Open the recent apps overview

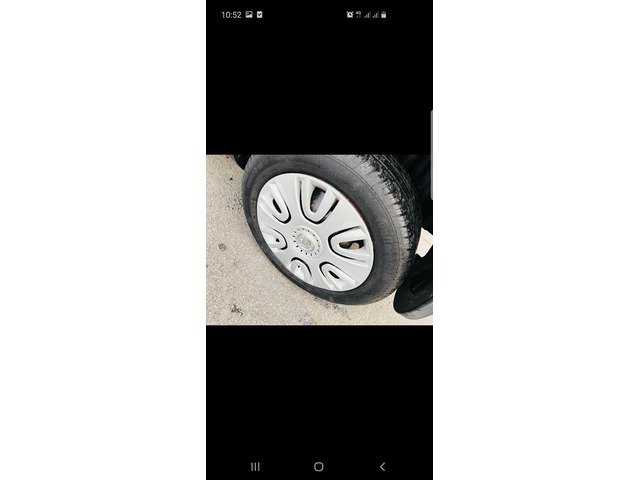[x=255, y=466]
